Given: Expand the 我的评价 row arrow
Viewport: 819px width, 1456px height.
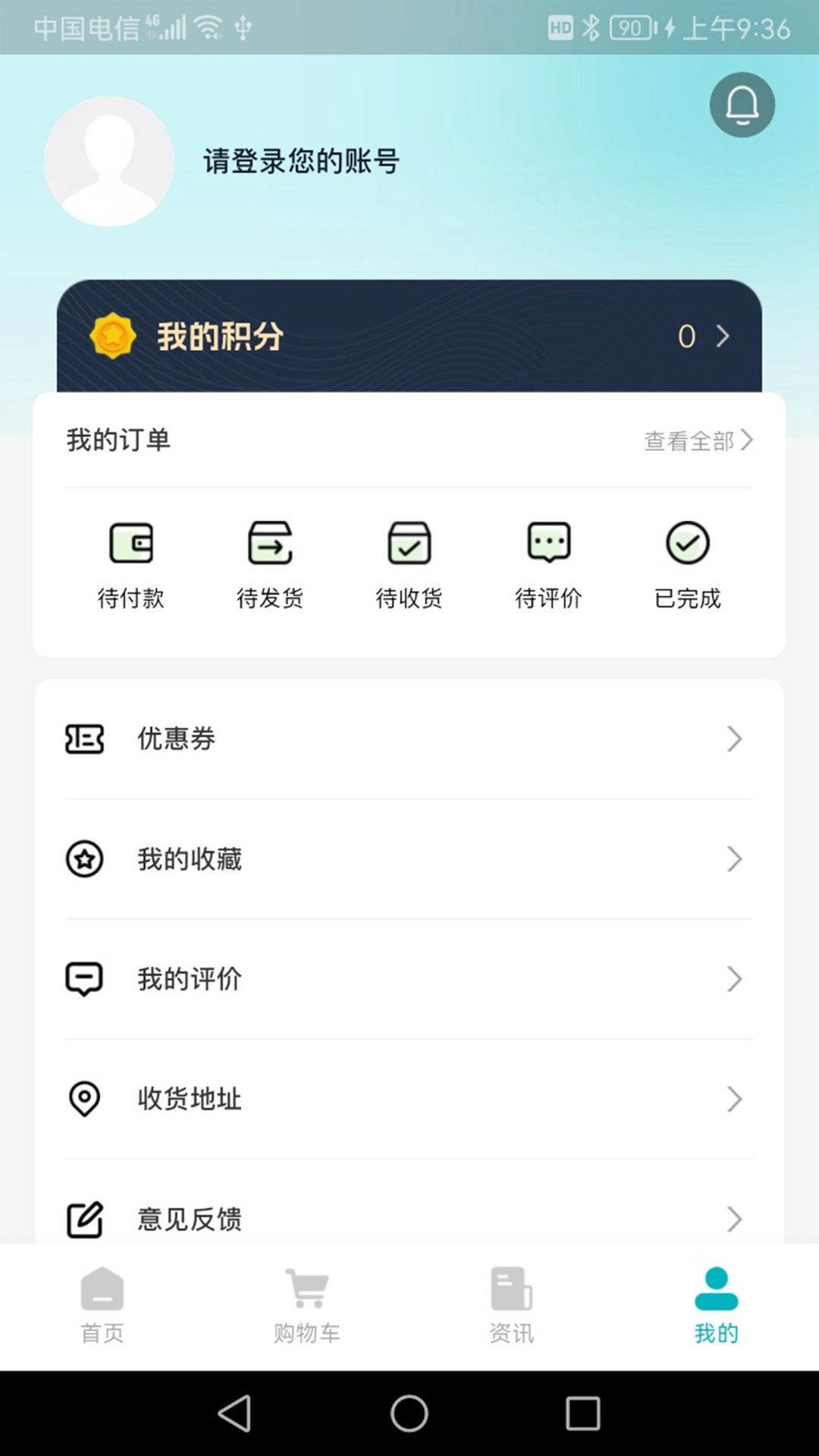Looking at the screenshot, I should 734,979.
